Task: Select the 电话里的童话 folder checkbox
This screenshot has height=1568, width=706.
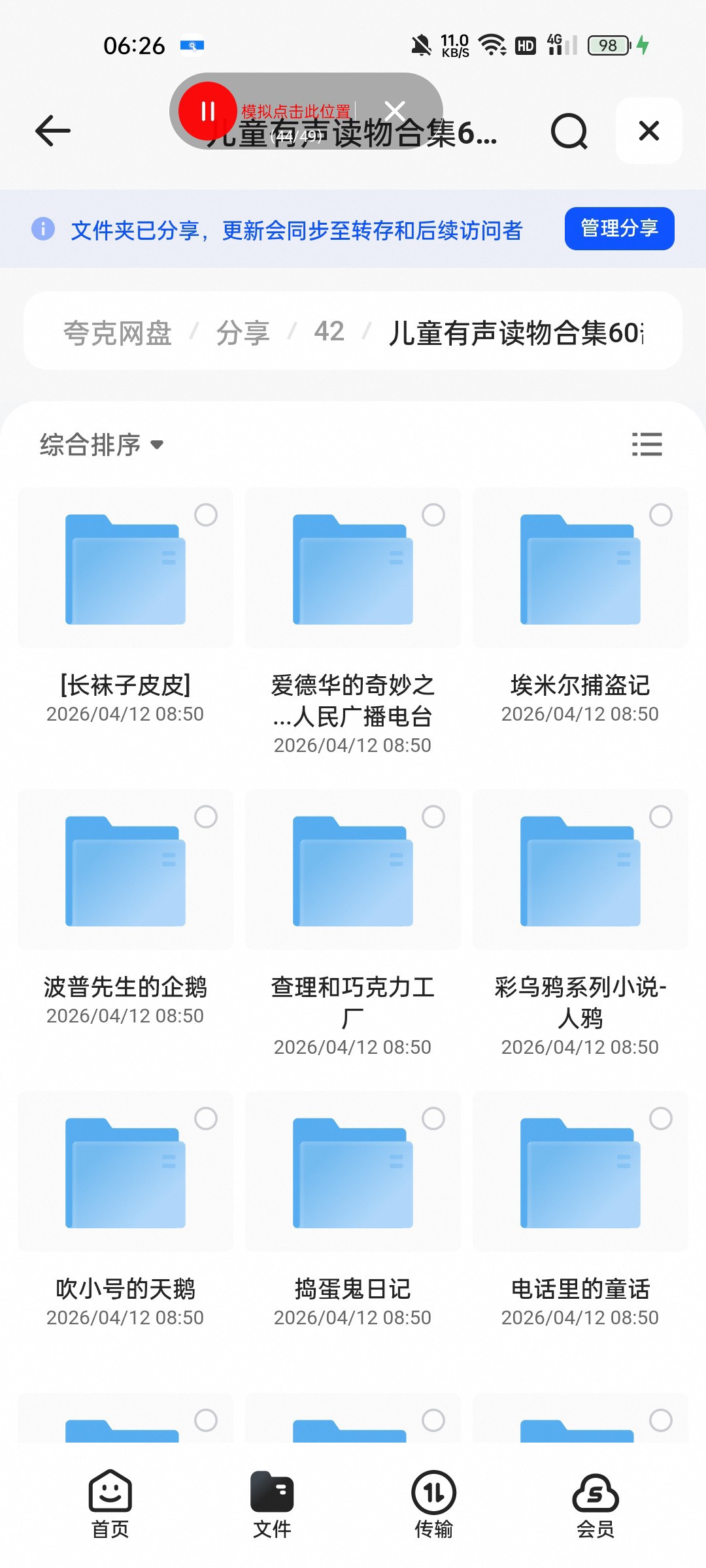Action: click(661, 1119)
